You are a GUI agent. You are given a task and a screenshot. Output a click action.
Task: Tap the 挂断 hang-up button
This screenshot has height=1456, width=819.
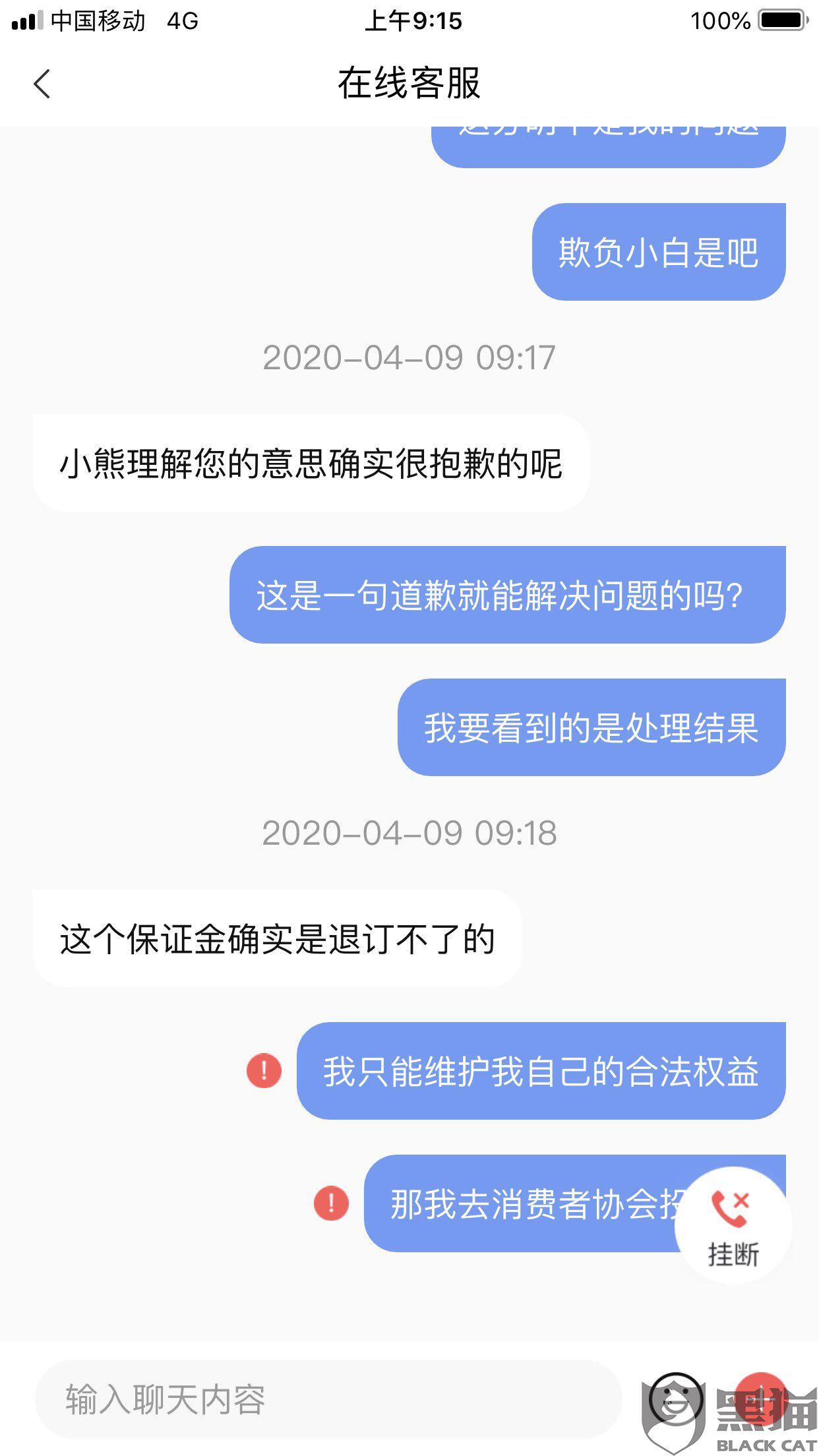tap(733, 1225)
